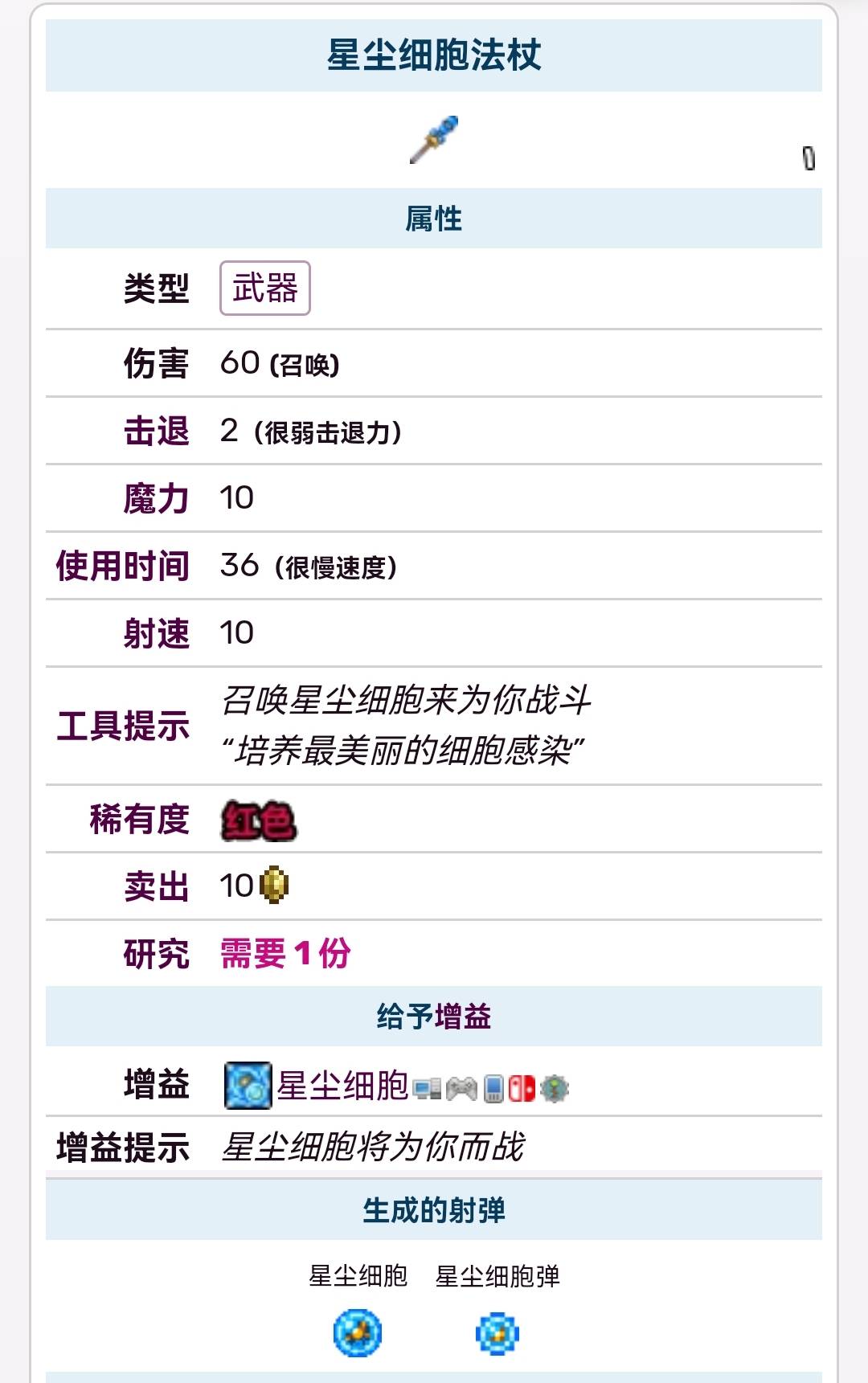Open the 工具提示 link

pos(122,726)
